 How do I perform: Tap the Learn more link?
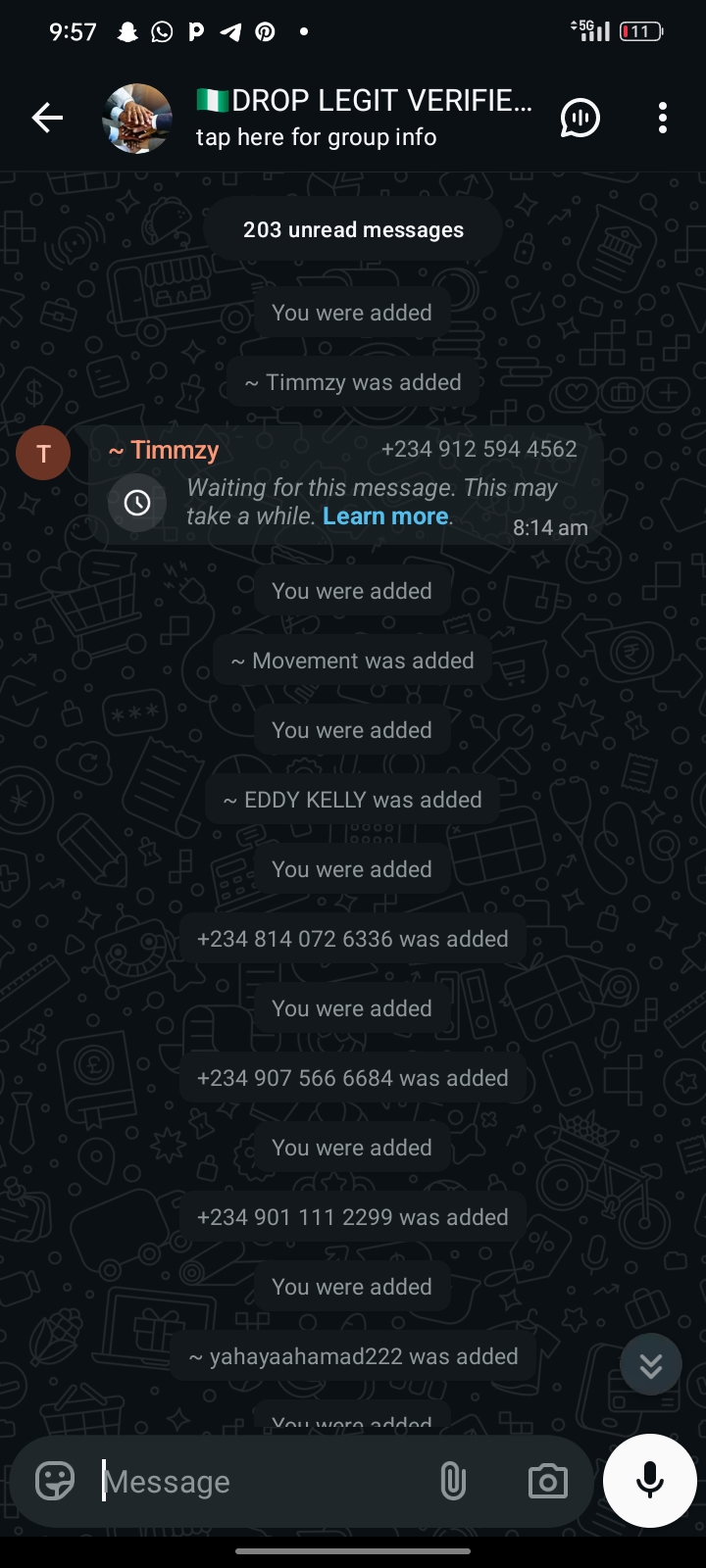[x=385, y=516]
